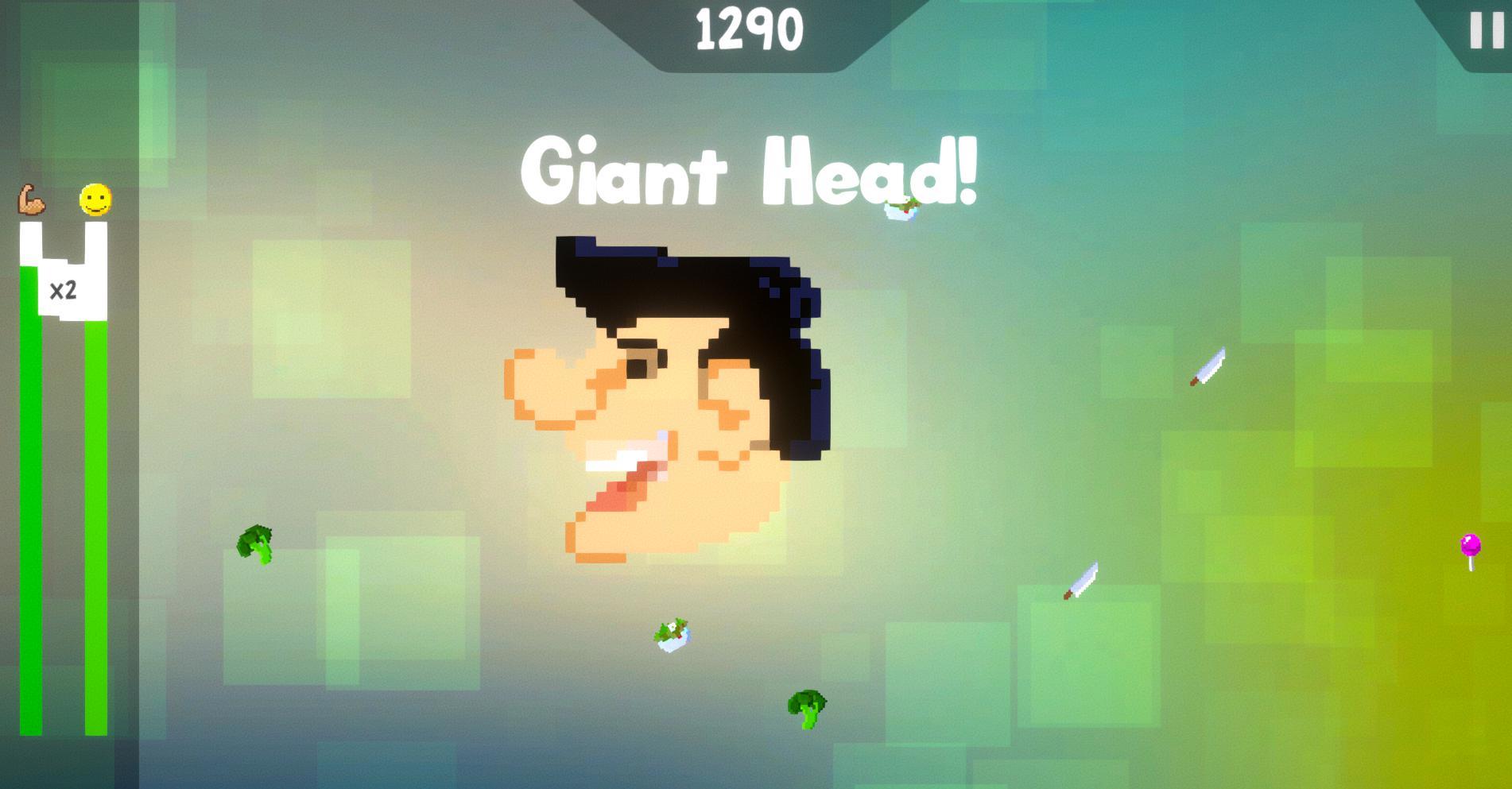
Task: Pause the game
Action: click(x=1485, y=30)
